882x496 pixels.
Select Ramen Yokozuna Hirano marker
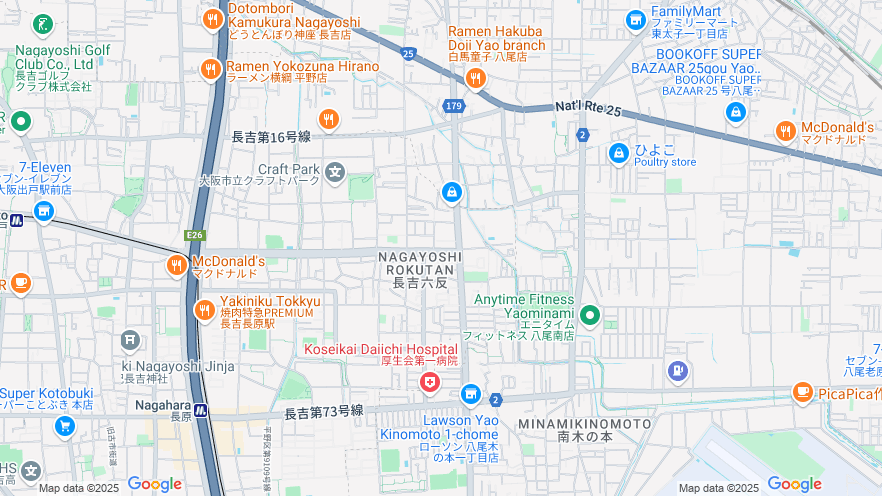coord(210,69)
